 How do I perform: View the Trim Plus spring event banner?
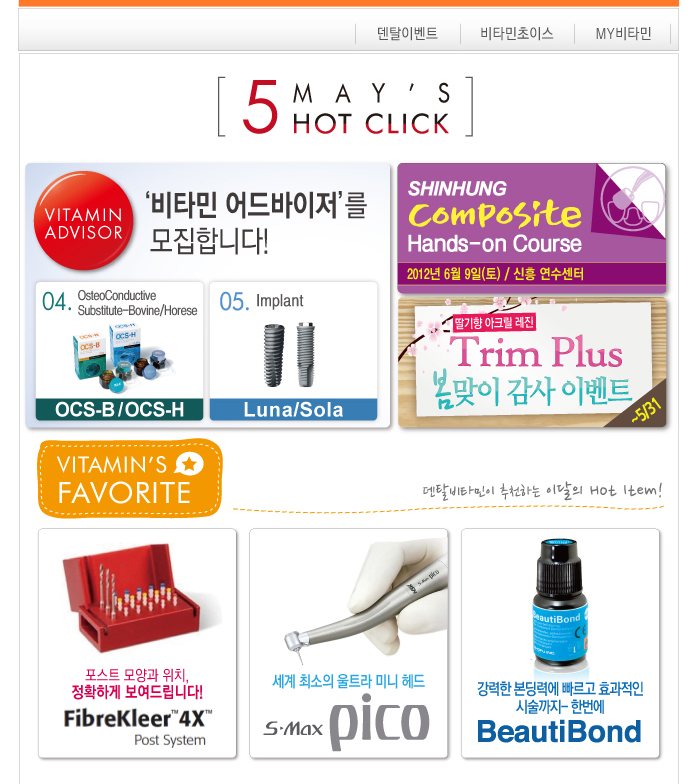pos(531,363)
